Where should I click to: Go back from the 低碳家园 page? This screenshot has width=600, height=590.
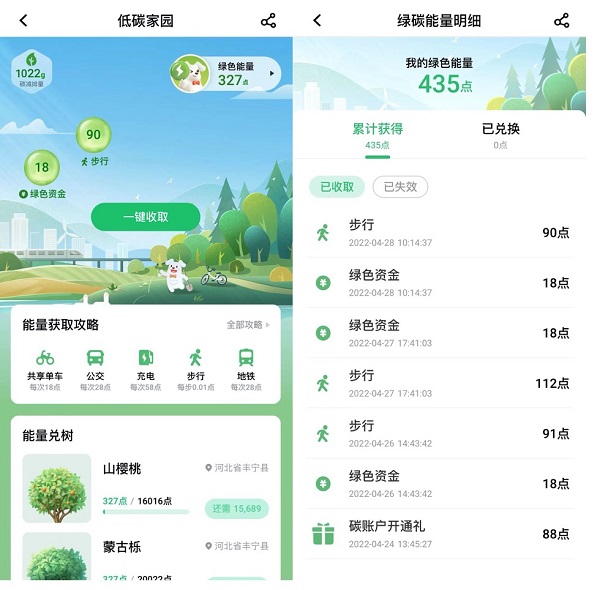(x=23, y=20)
